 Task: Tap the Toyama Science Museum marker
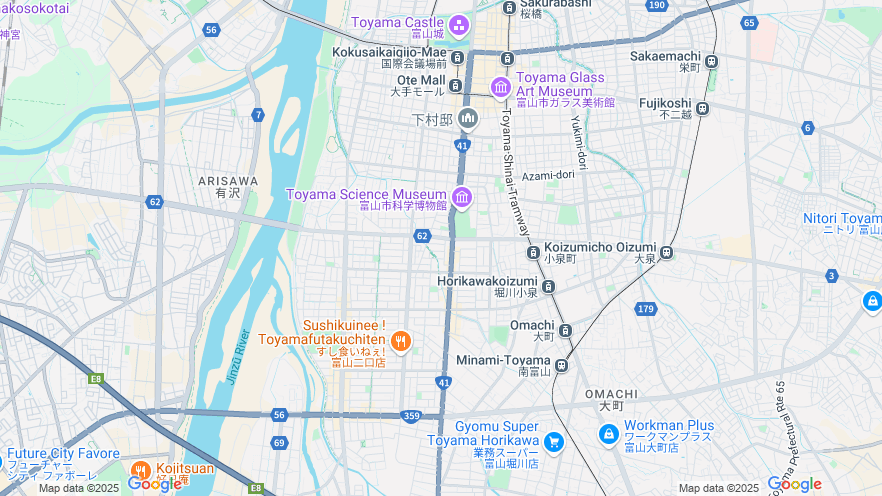point(461,197)
